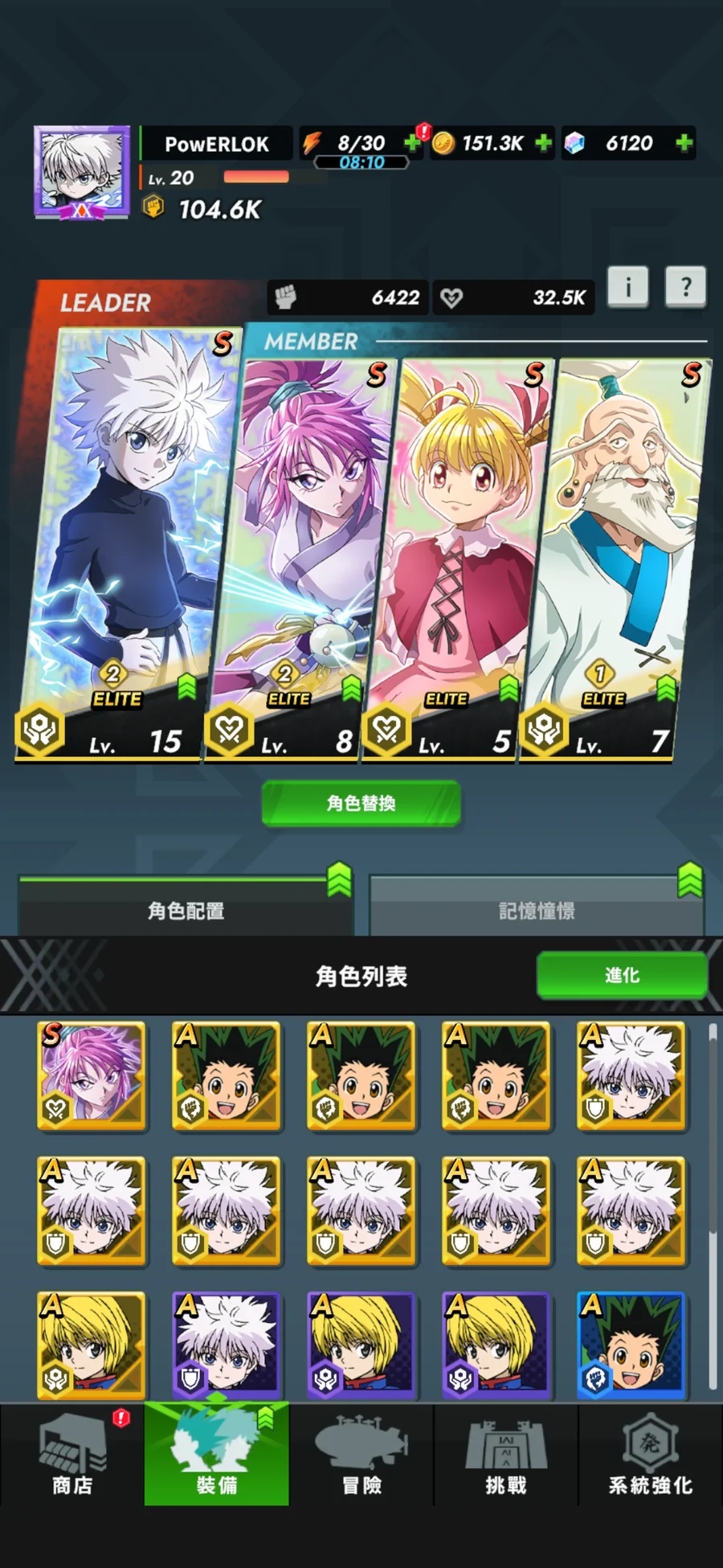Go to the 系統強化 tab
The height and width of the screenshot is (1568, 723).
pyautogui.click(x=651, y=1456)
